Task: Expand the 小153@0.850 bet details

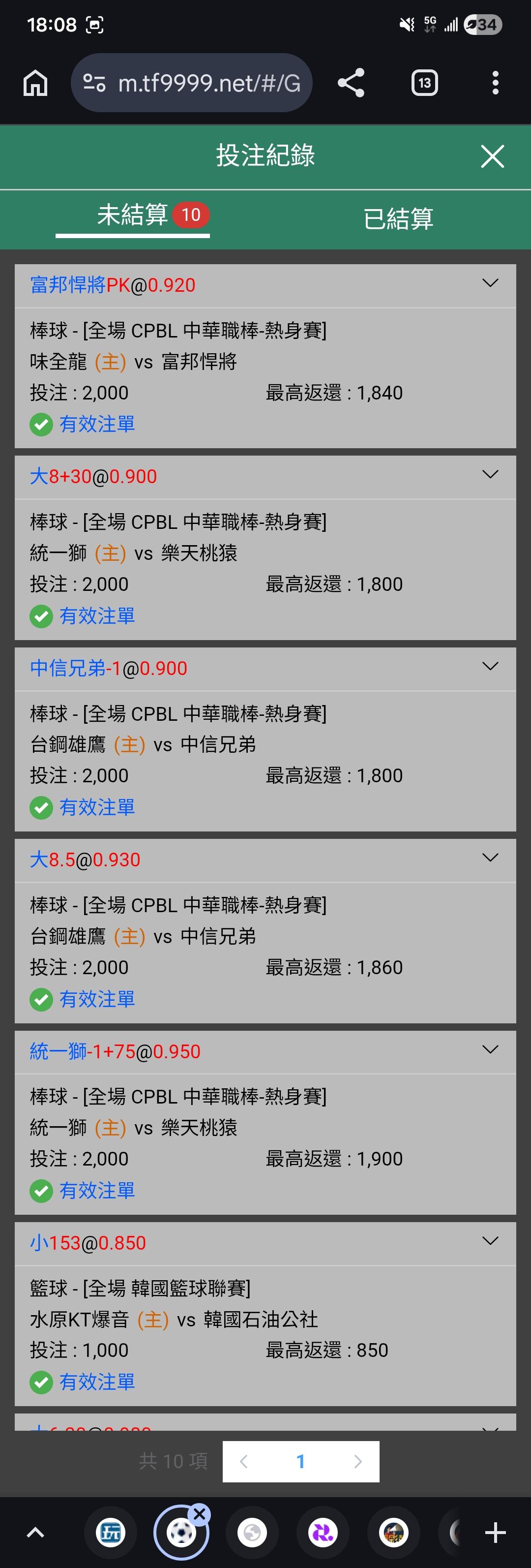Action: coord(490,1241)
